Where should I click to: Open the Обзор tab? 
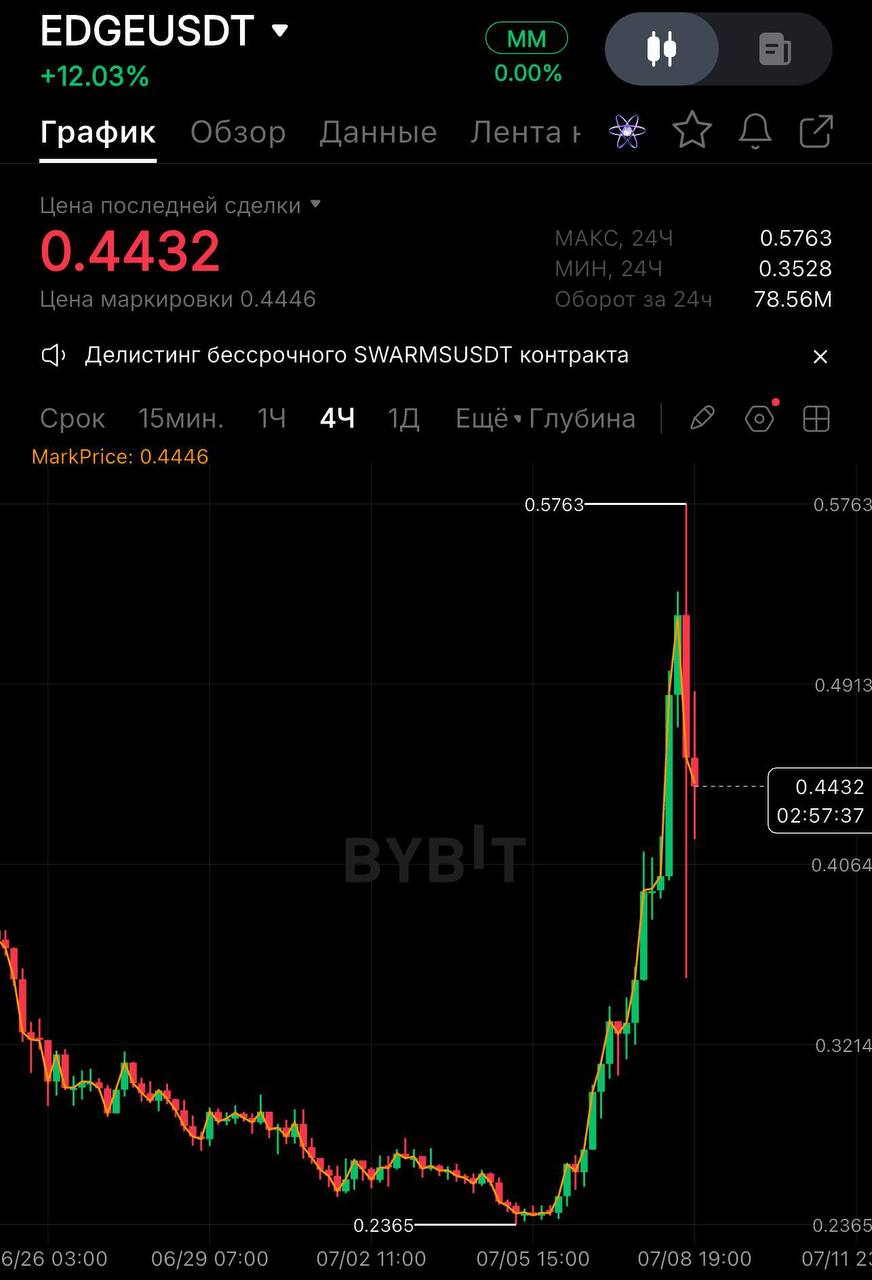pos(238,132)
